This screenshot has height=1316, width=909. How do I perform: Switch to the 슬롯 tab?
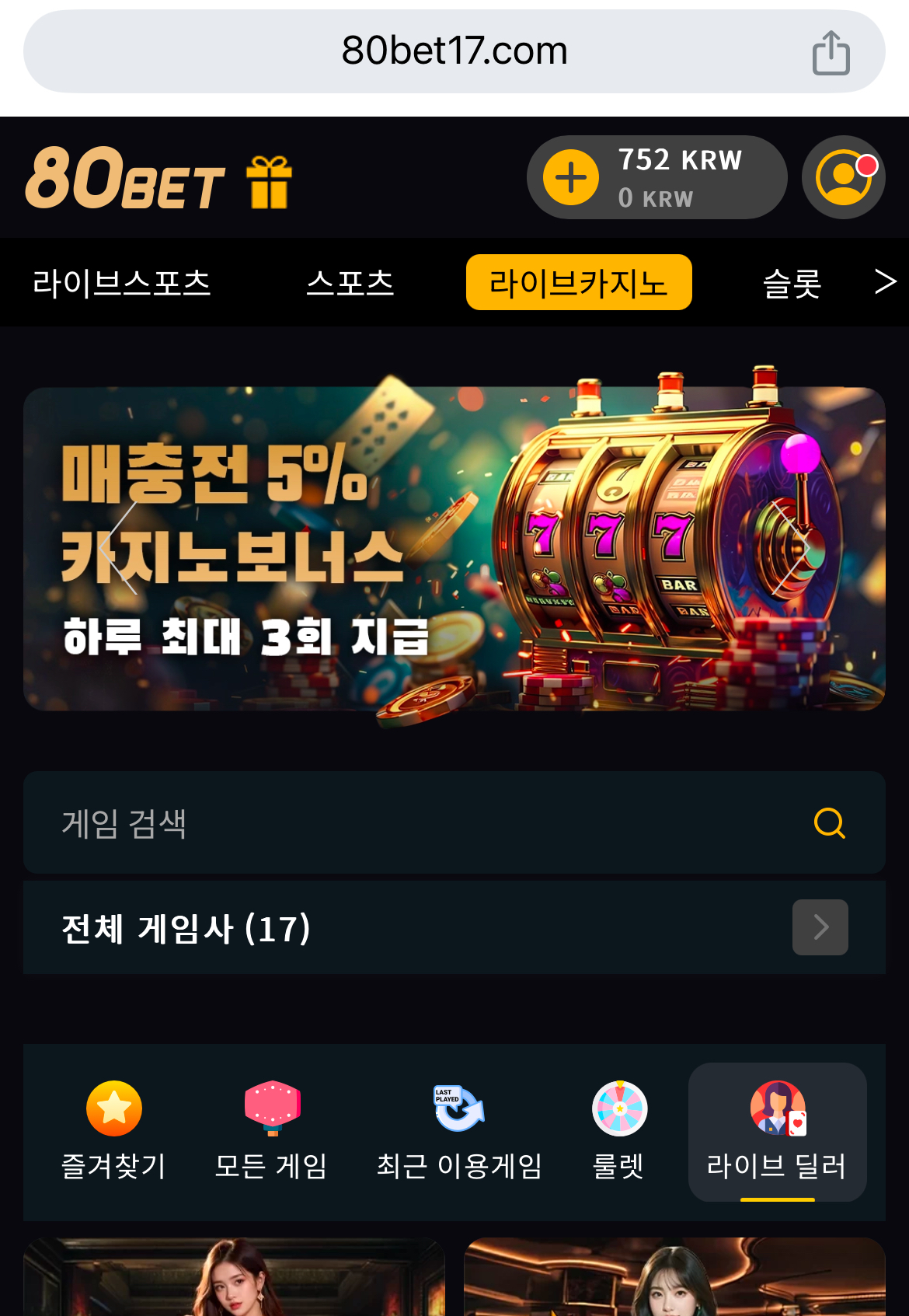(x=792, y=283)
